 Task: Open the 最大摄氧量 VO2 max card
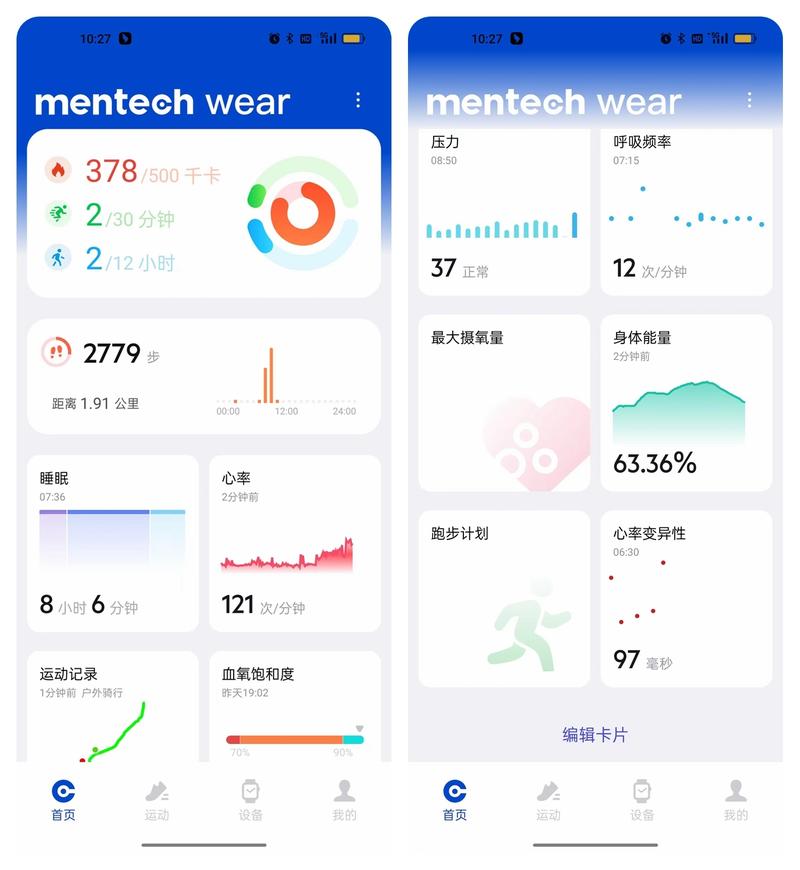pos(504,403)
